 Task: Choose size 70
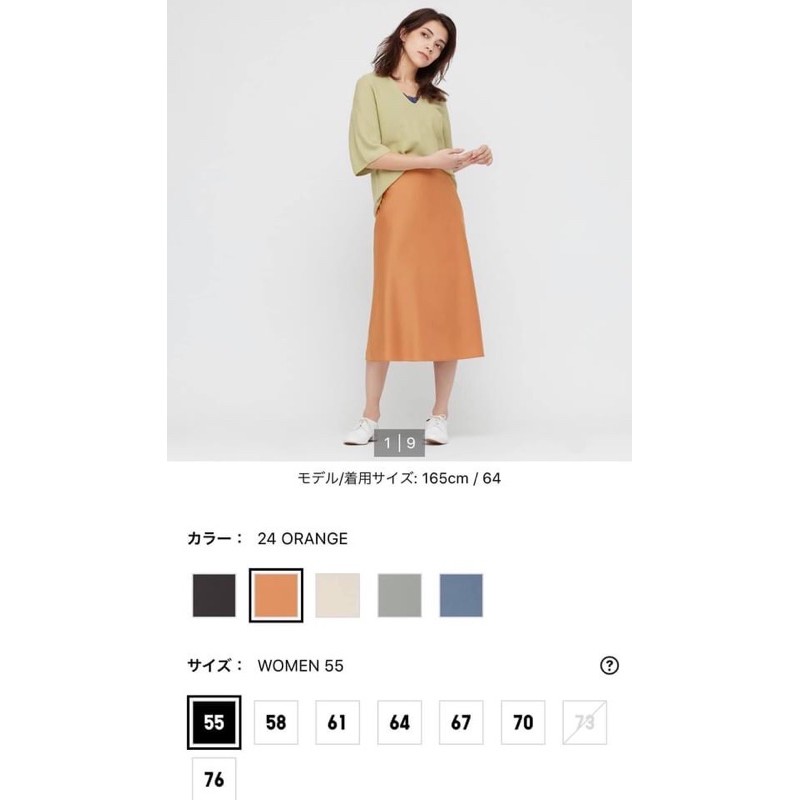[523, 722]
